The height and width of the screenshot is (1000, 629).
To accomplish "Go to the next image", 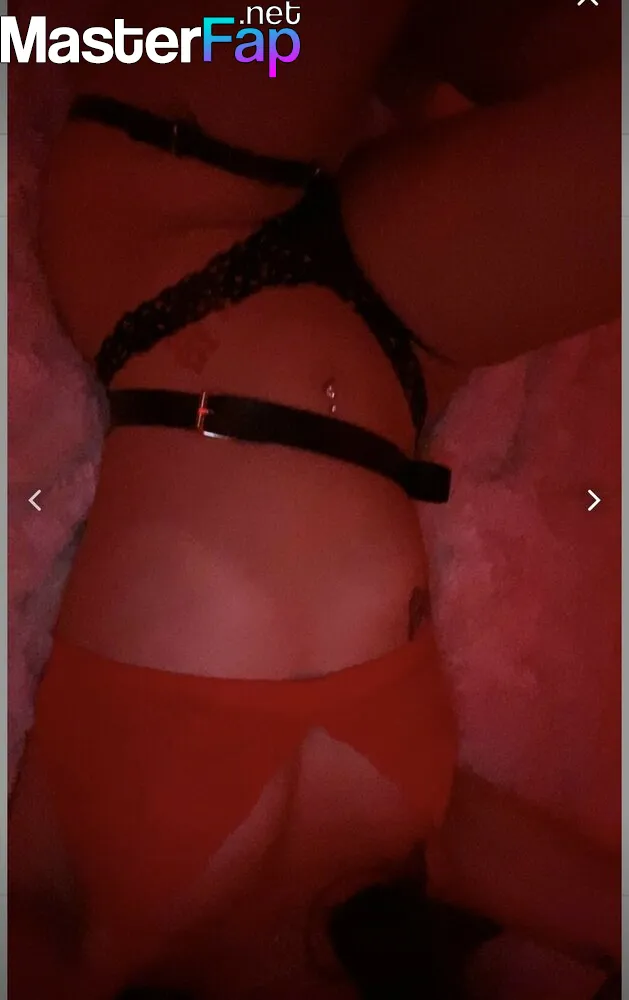I will (593, 500).
